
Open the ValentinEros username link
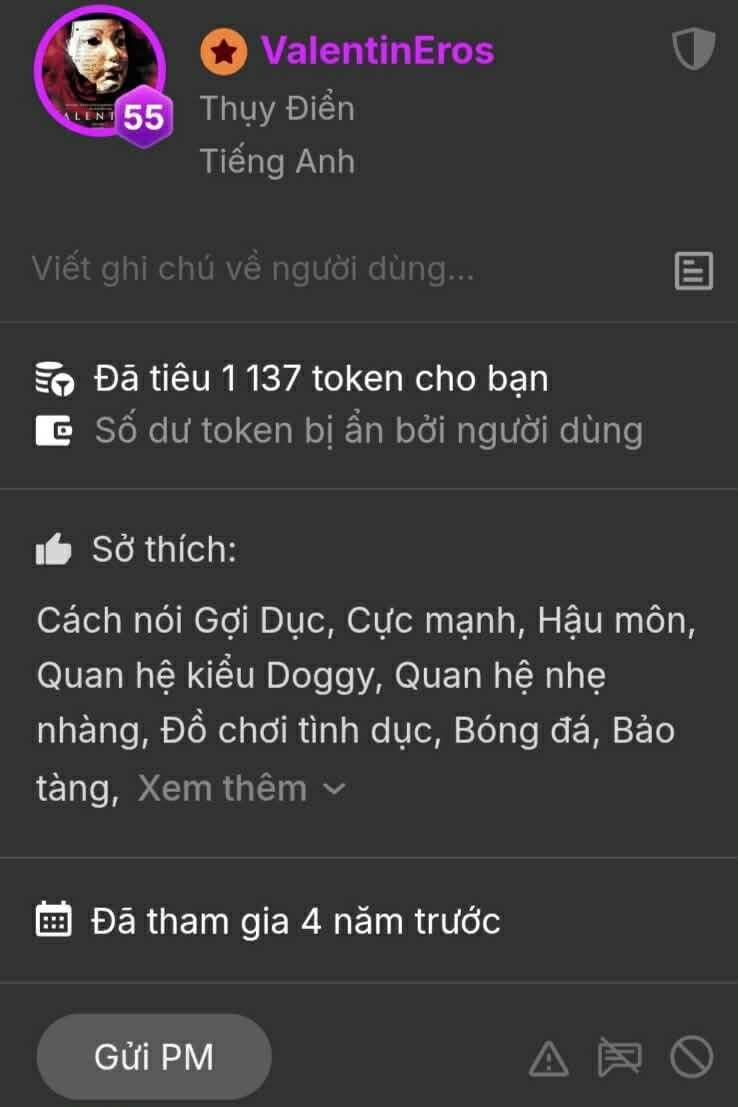click(x=377, y=50)
